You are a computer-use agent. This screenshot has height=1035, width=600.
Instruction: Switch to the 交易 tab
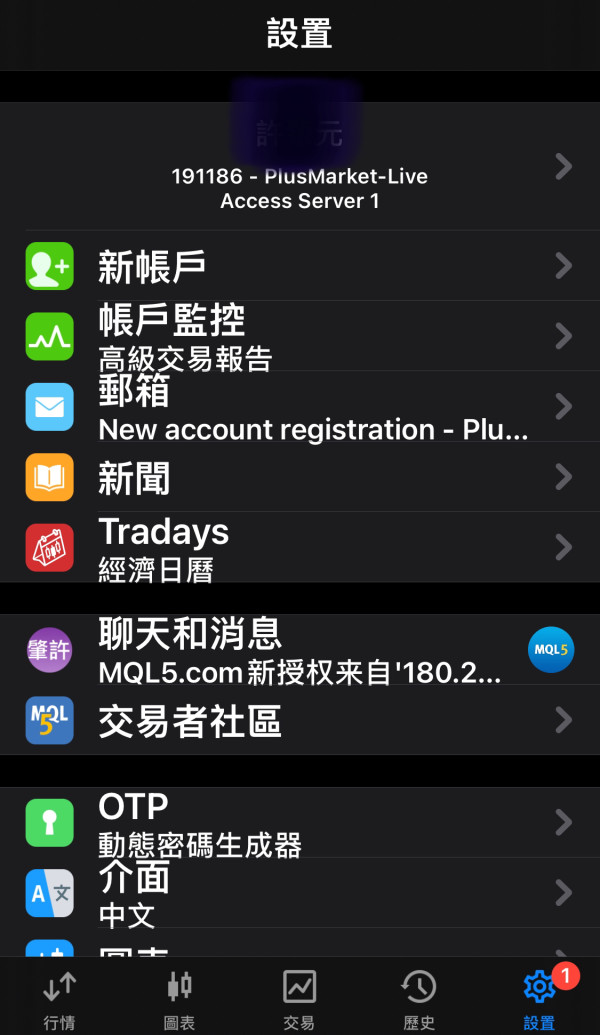300,997
